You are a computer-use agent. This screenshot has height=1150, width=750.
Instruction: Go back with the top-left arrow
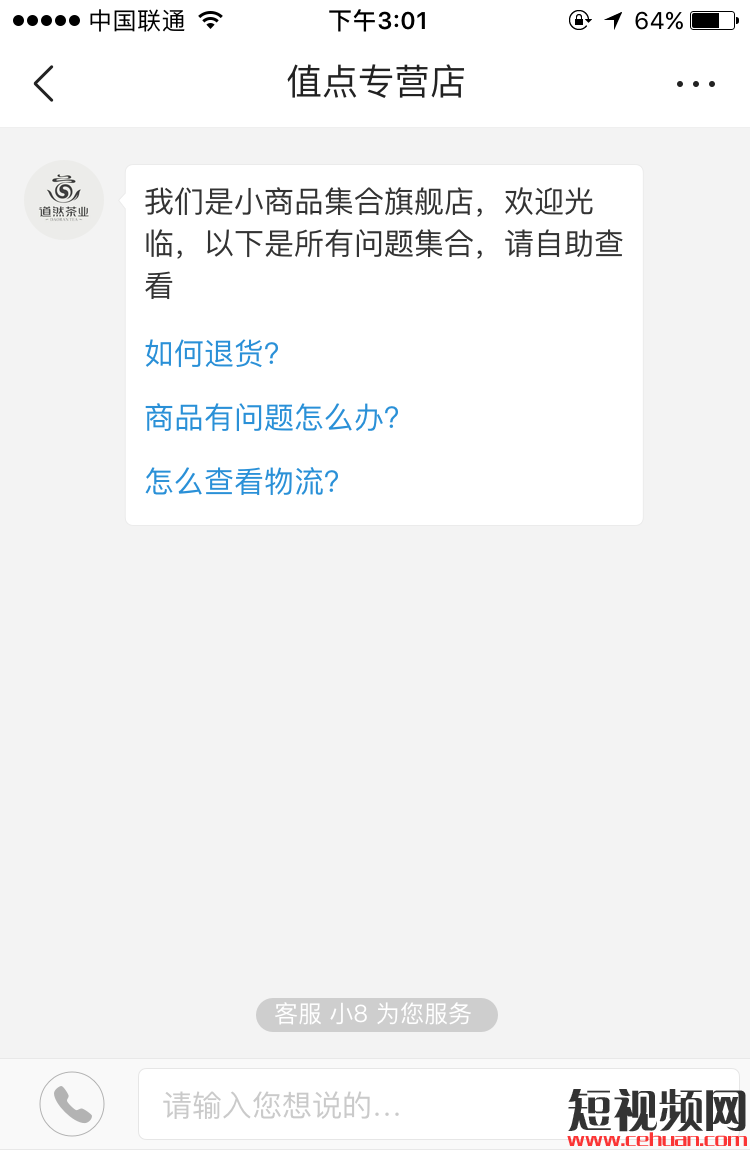[44, 83]
